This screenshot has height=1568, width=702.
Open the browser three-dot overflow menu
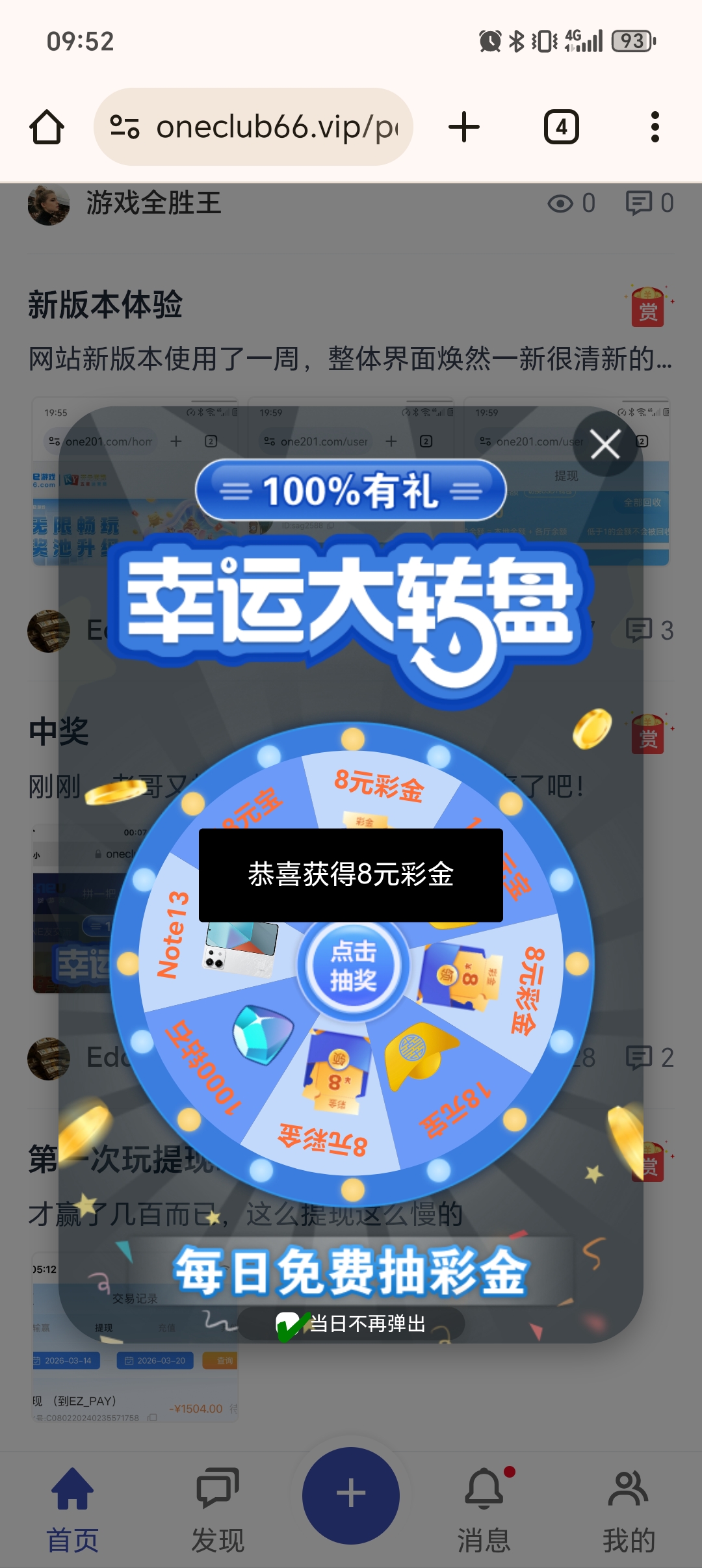pos(656,125)
